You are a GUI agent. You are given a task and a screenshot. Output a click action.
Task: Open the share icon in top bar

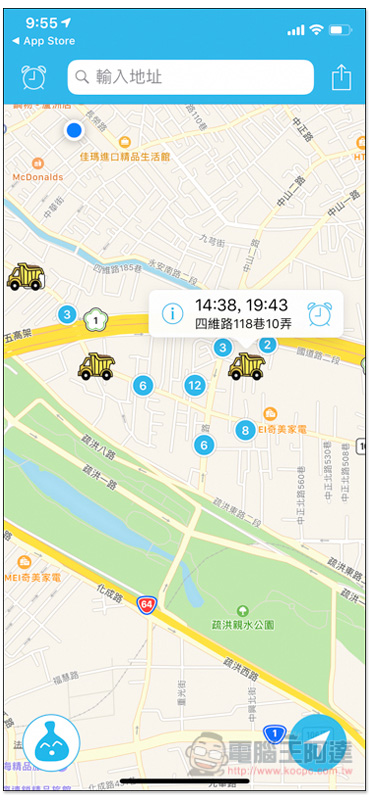341,78
